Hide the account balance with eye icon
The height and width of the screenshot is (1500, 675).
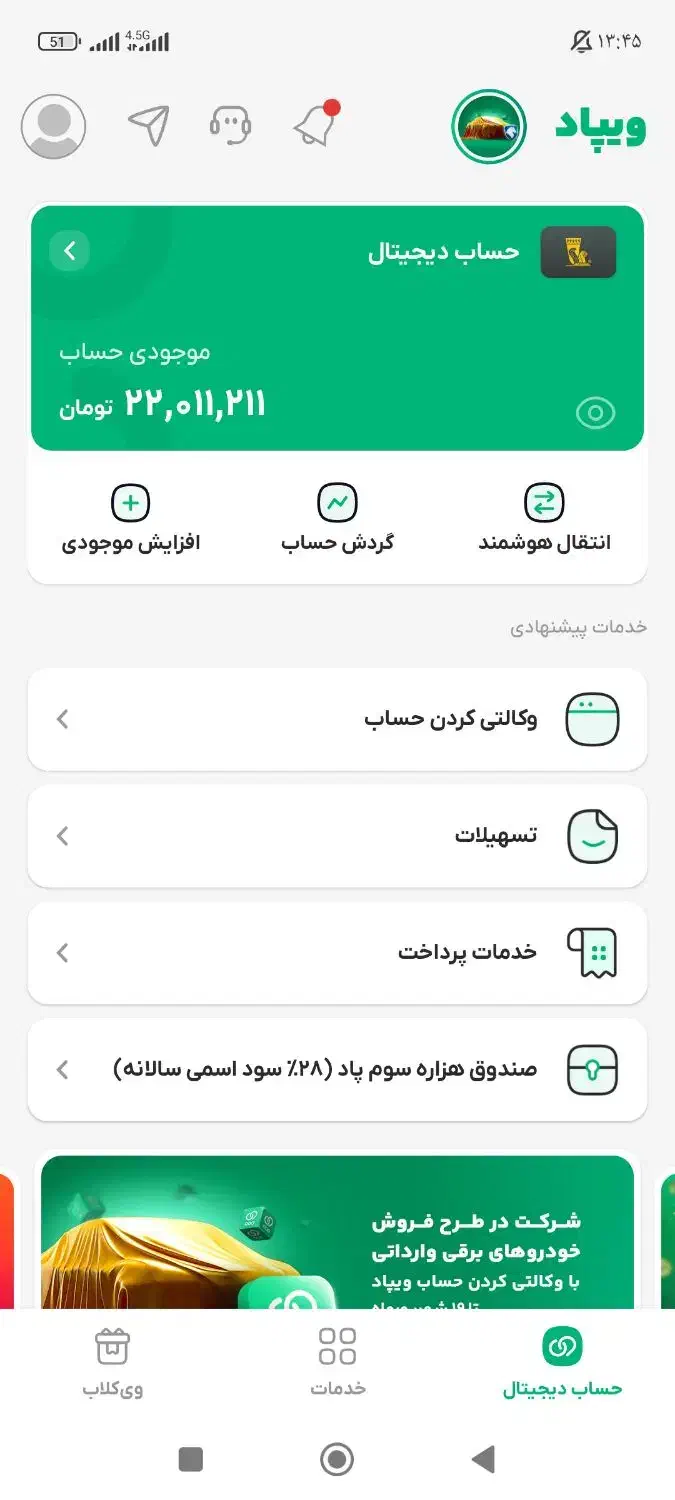click(596, 412)
